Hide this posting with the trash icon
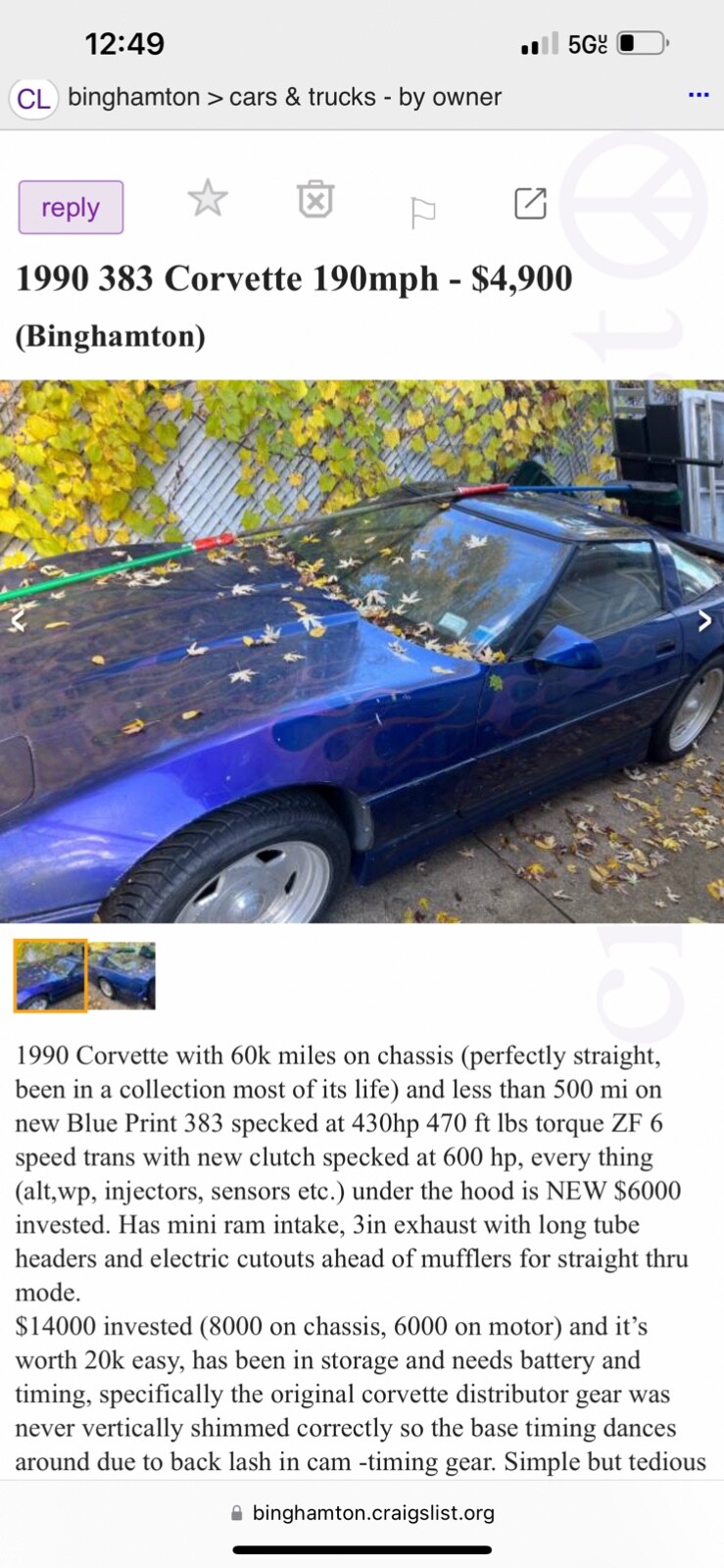Screen dimensions: 724x1568 pos(315,199)
